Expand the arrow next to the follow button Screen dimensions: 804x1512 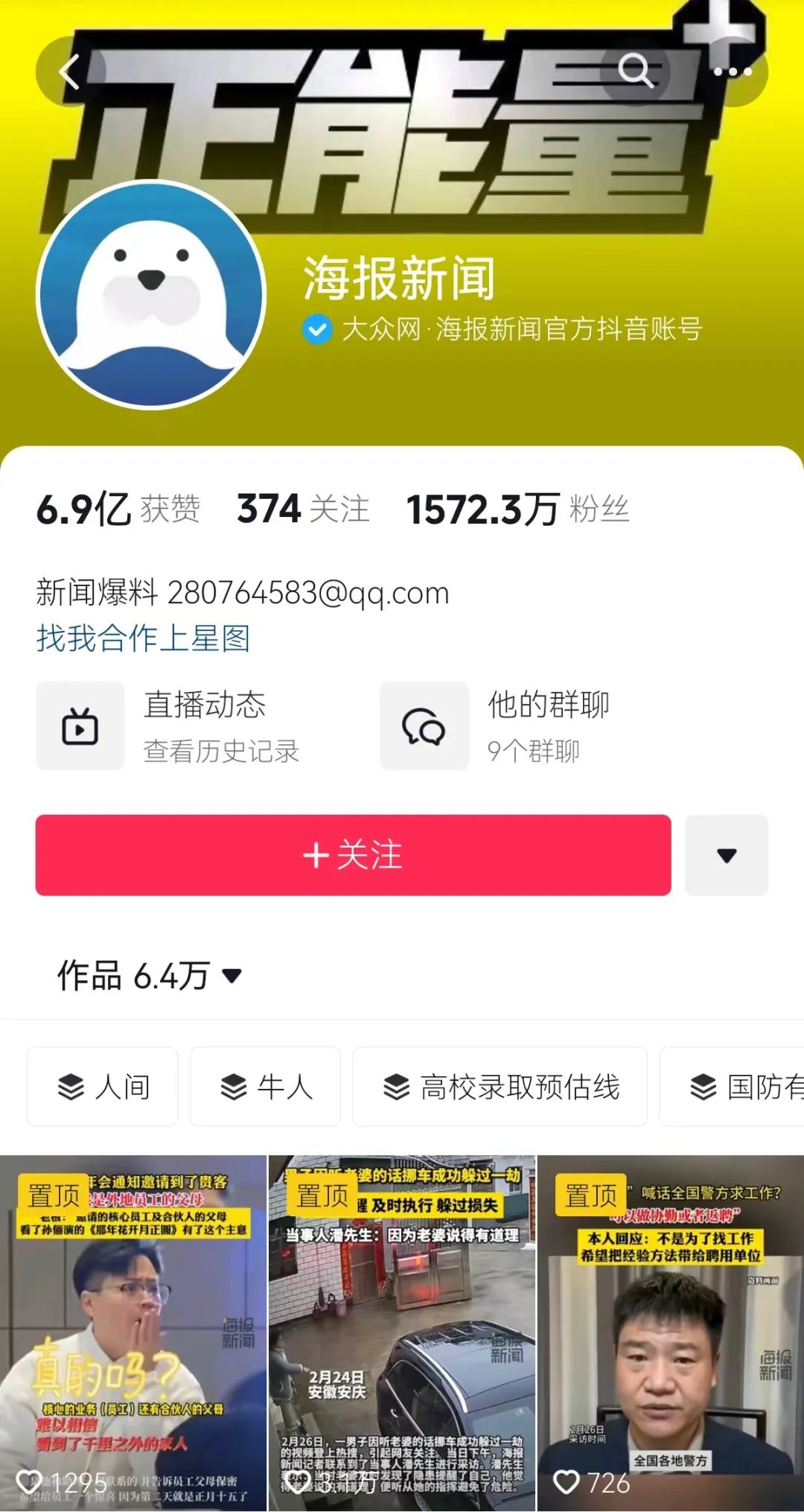point(726,855)
